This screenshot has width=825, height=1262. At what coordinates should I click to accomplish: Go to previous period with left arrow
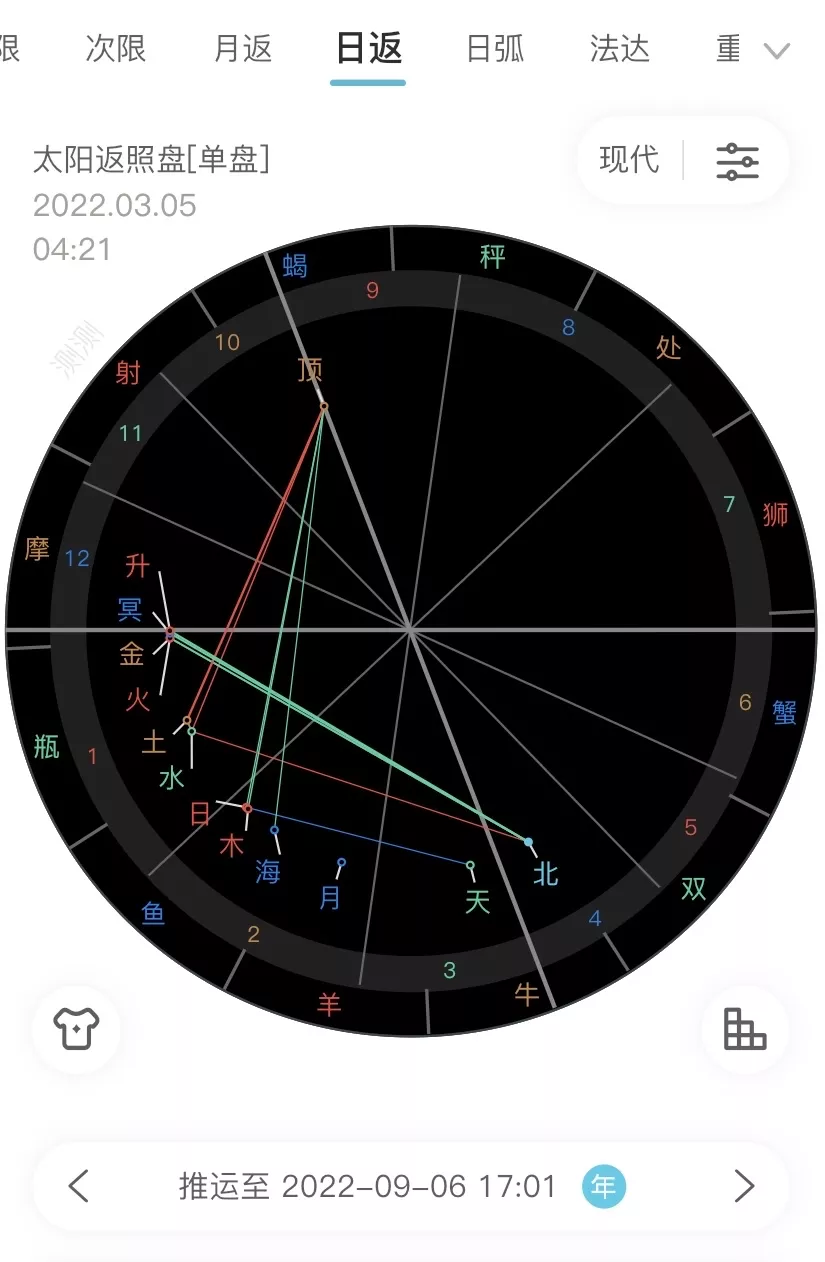point(79,1187)
